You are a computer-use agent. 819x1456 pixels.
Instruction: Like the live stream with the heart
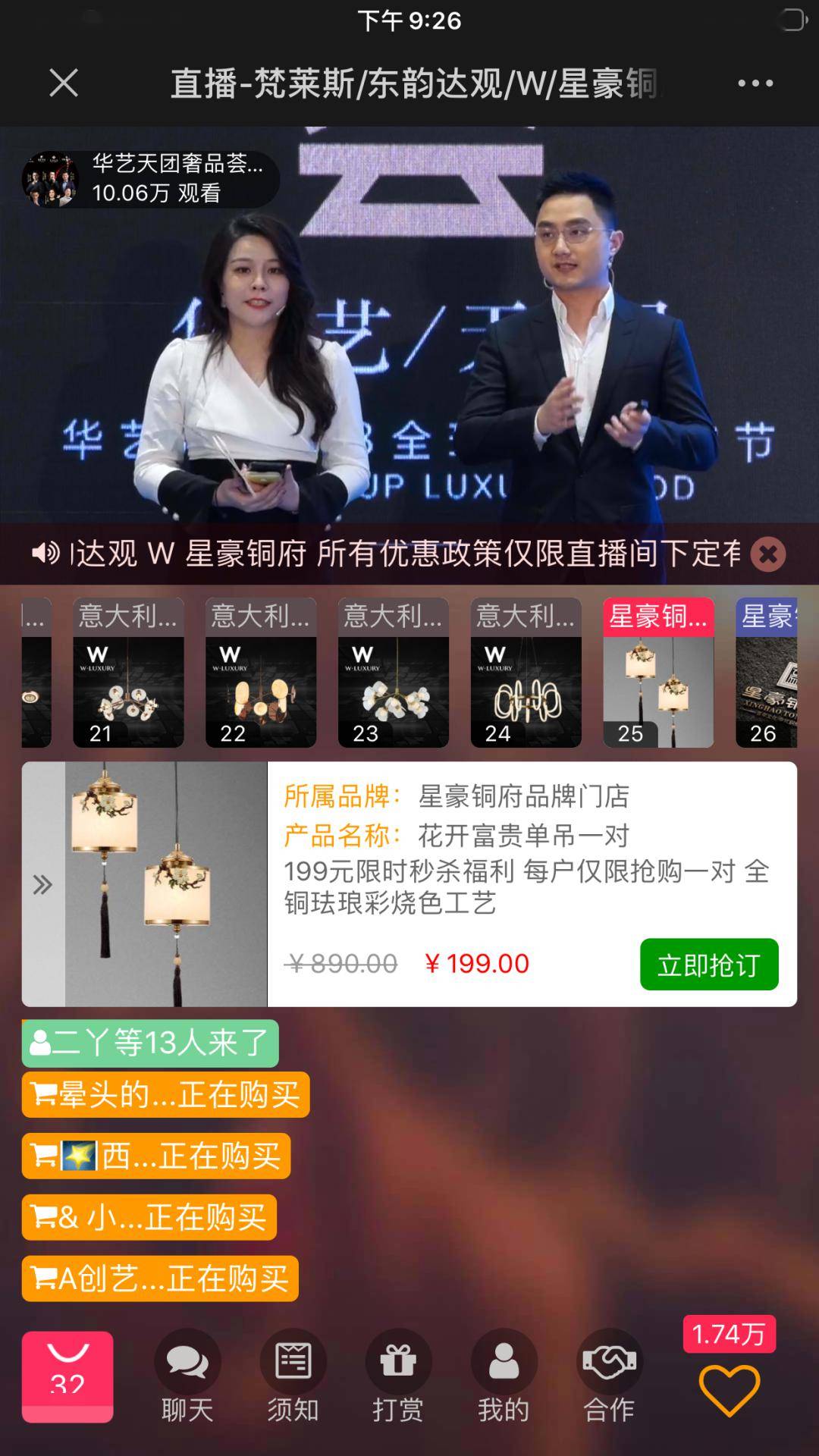click(729, 1389)
